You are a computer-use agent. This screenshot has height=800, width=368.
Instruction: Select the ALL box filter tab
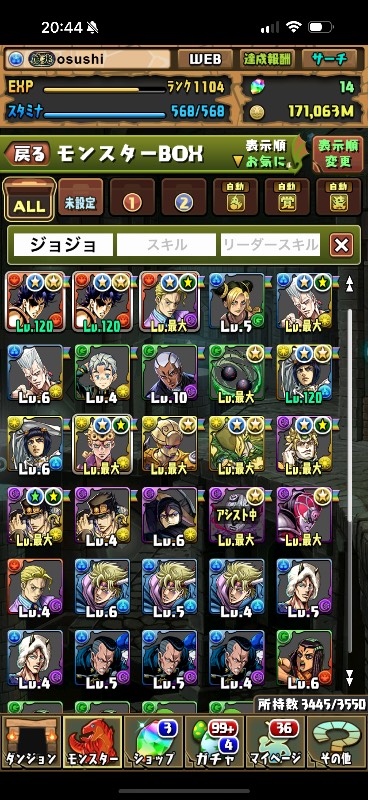click(29, 199)
